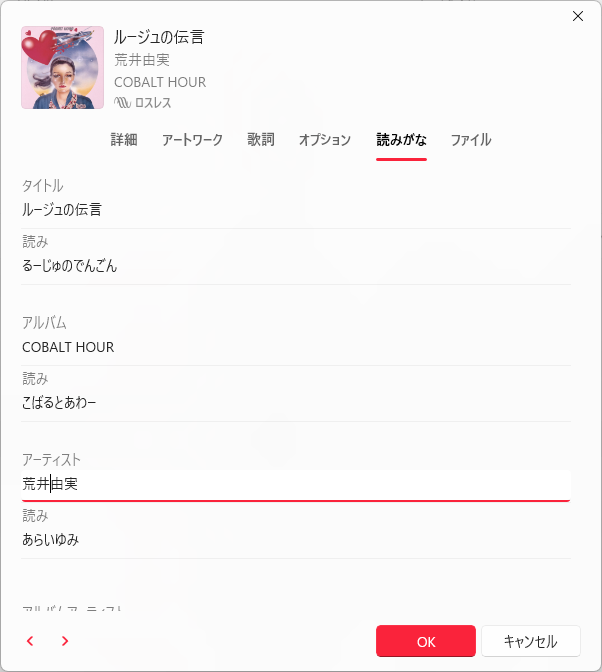Viewport: 602px width, 672px height.
Task: Open the 歌詞 tab
Action: [x=260, y=140]
